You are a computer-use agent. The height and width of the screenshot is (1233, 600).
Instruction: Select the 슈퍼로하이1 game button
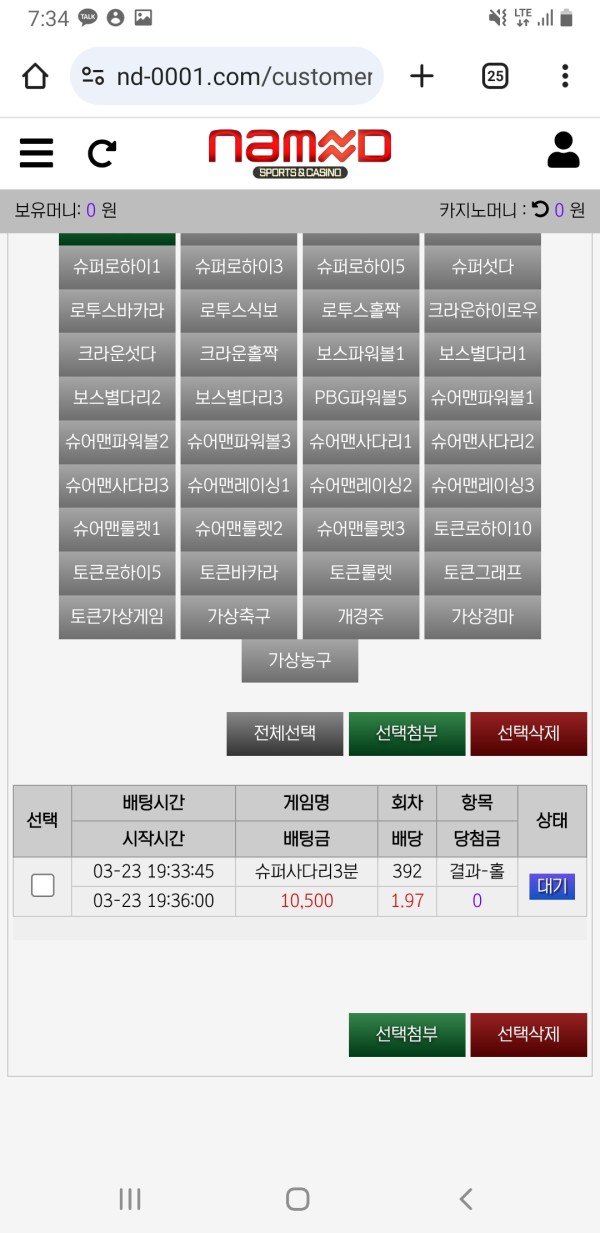[x=117, y=267]
